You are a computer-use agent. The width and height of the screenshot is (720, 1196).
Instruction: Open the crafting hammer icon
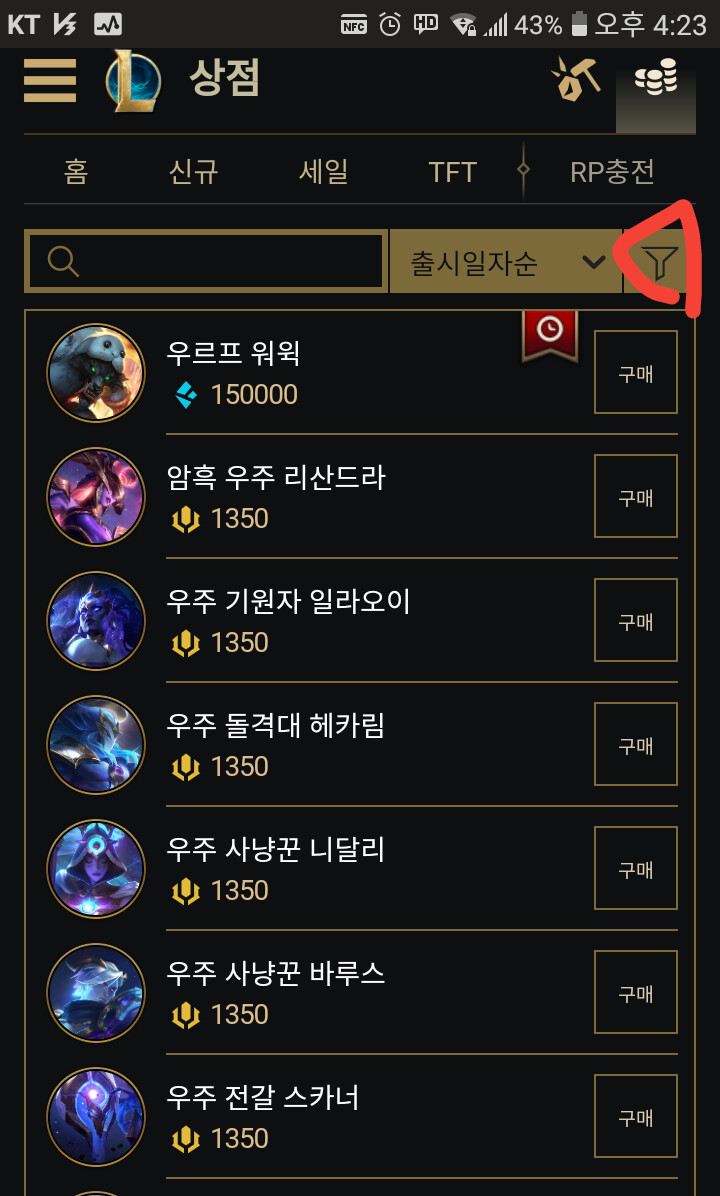576,79
